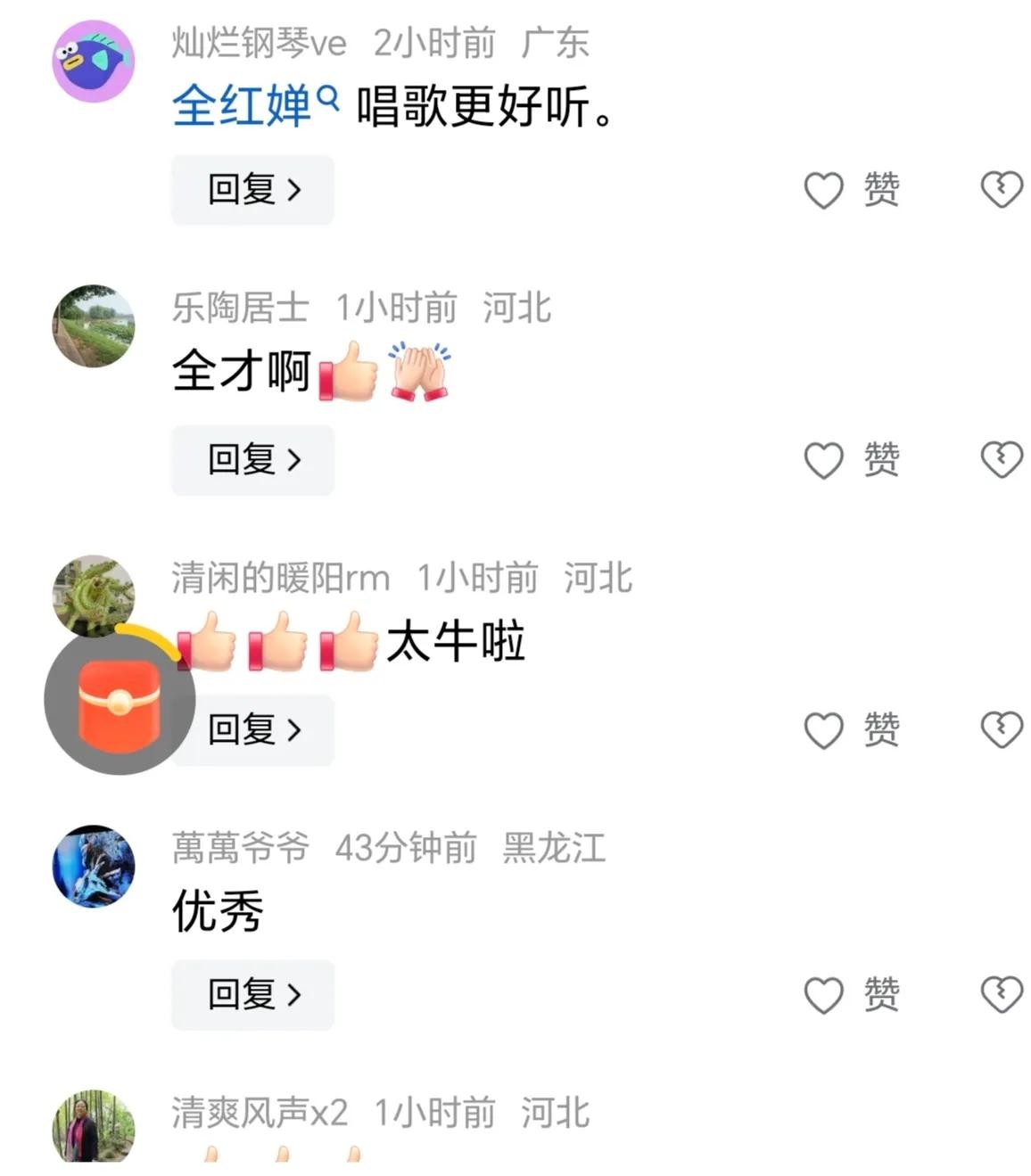Dislike 萬萬爷爷's comment
1031x1176 pixels.
1002,995
